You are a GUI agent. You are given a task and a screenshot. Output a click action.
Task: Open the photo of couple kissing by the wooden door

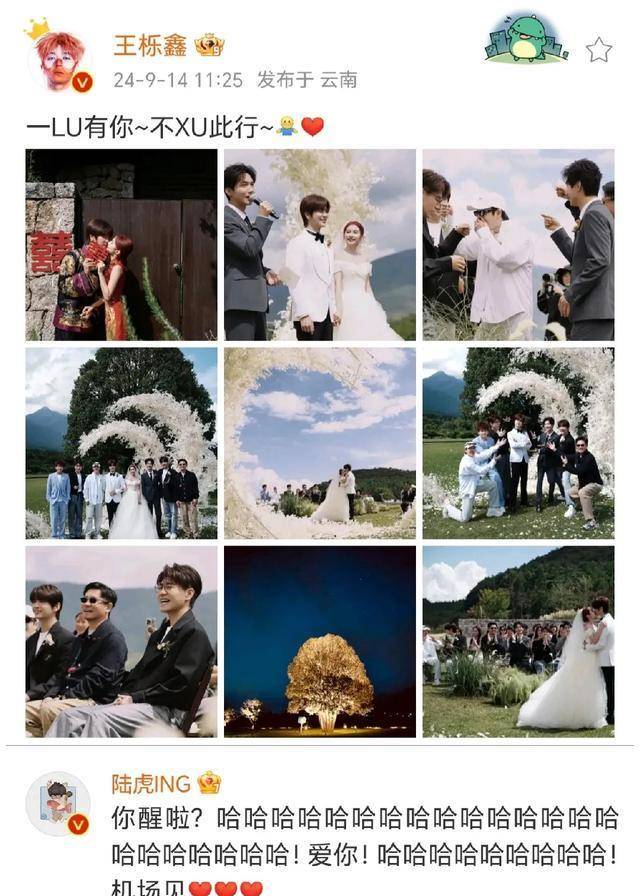pyautogui.click(x=121, y=244)
